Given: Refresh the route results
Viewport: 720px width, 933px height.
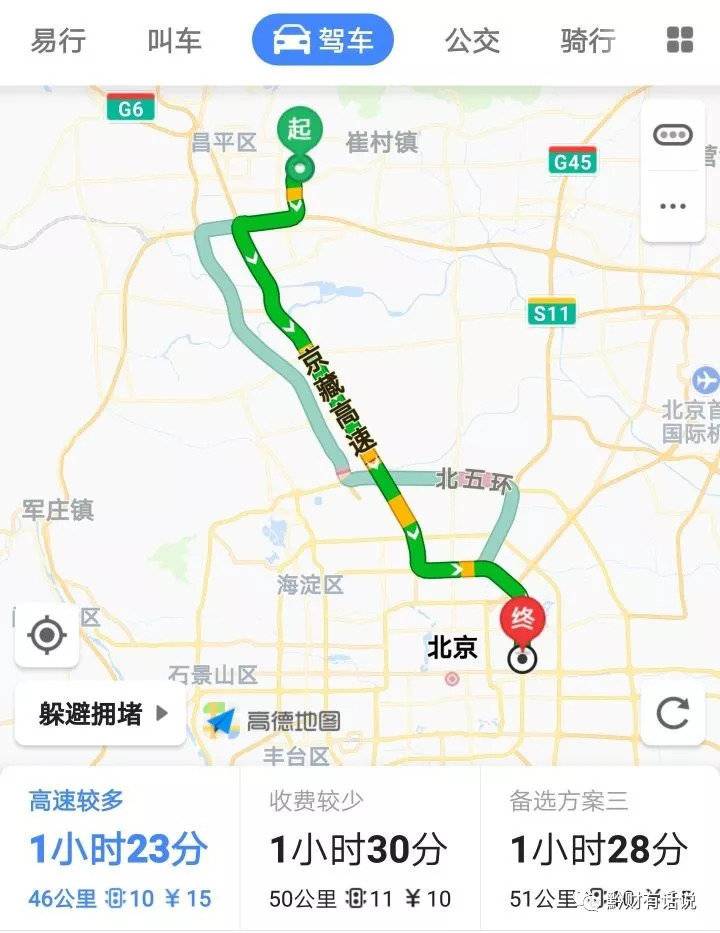Looking at the screenshot, I should (x=673, y=713).
